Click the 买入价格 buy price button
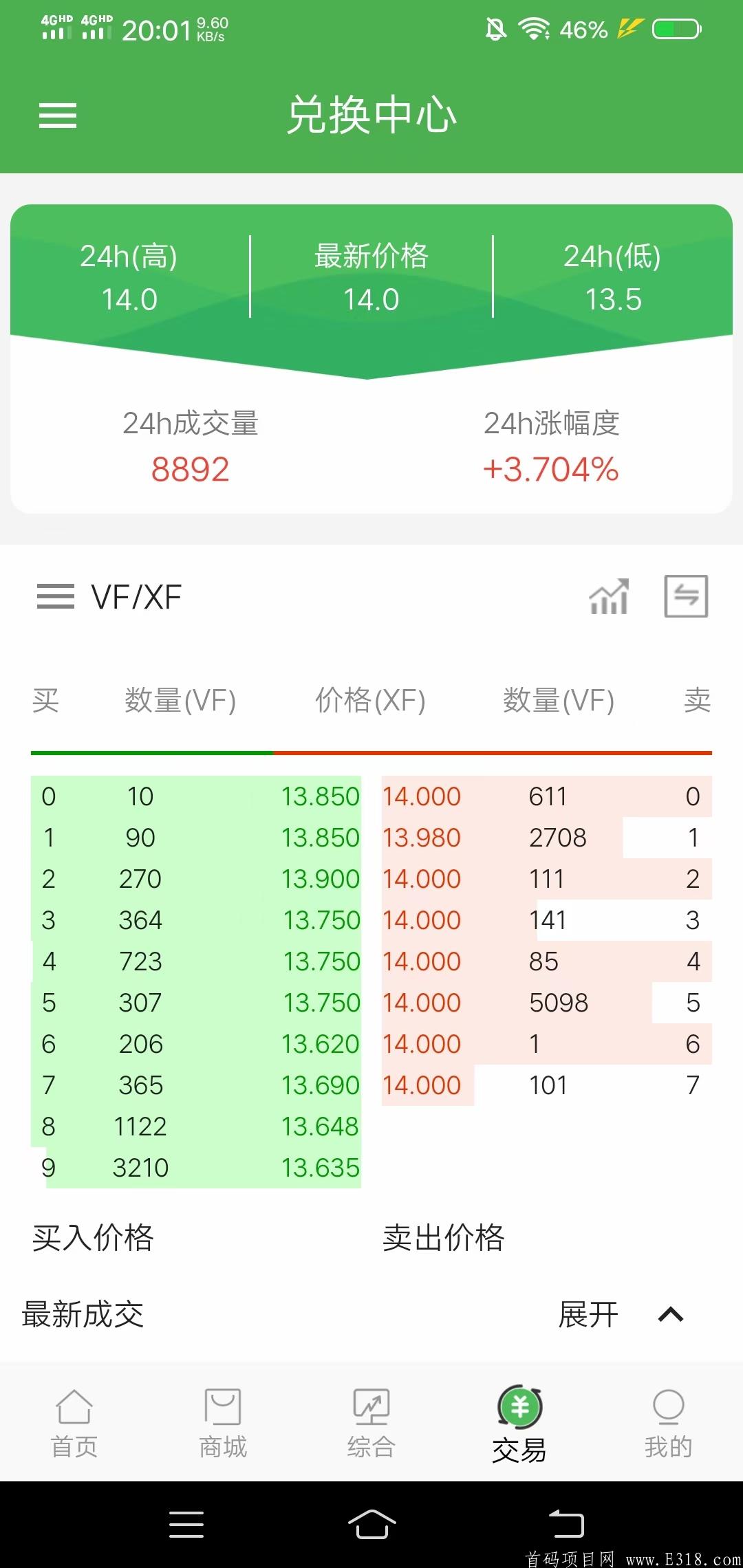Image resolution: width=743 pixels, height=1568 pixels. coord(94,1239)
